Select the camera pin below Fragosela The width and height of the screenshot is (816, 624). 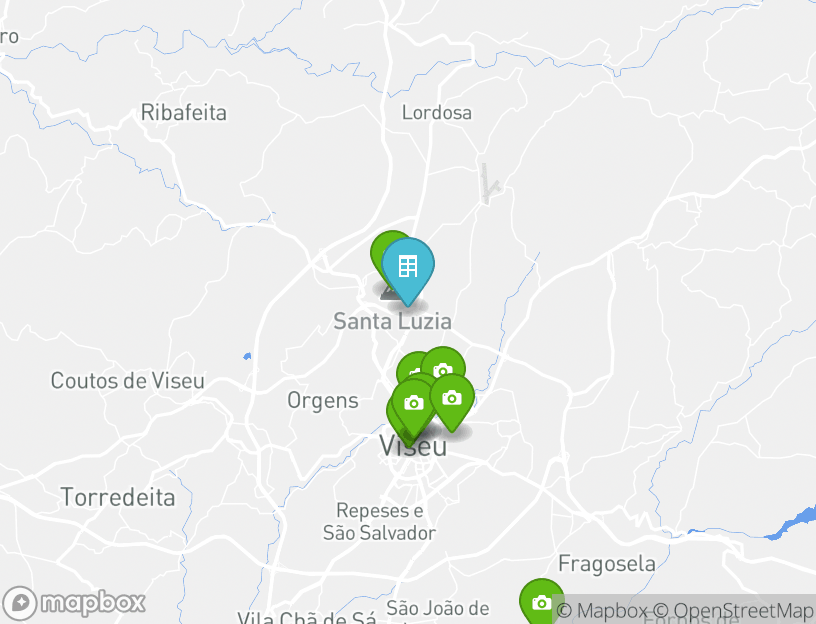(x=541, y=603)
